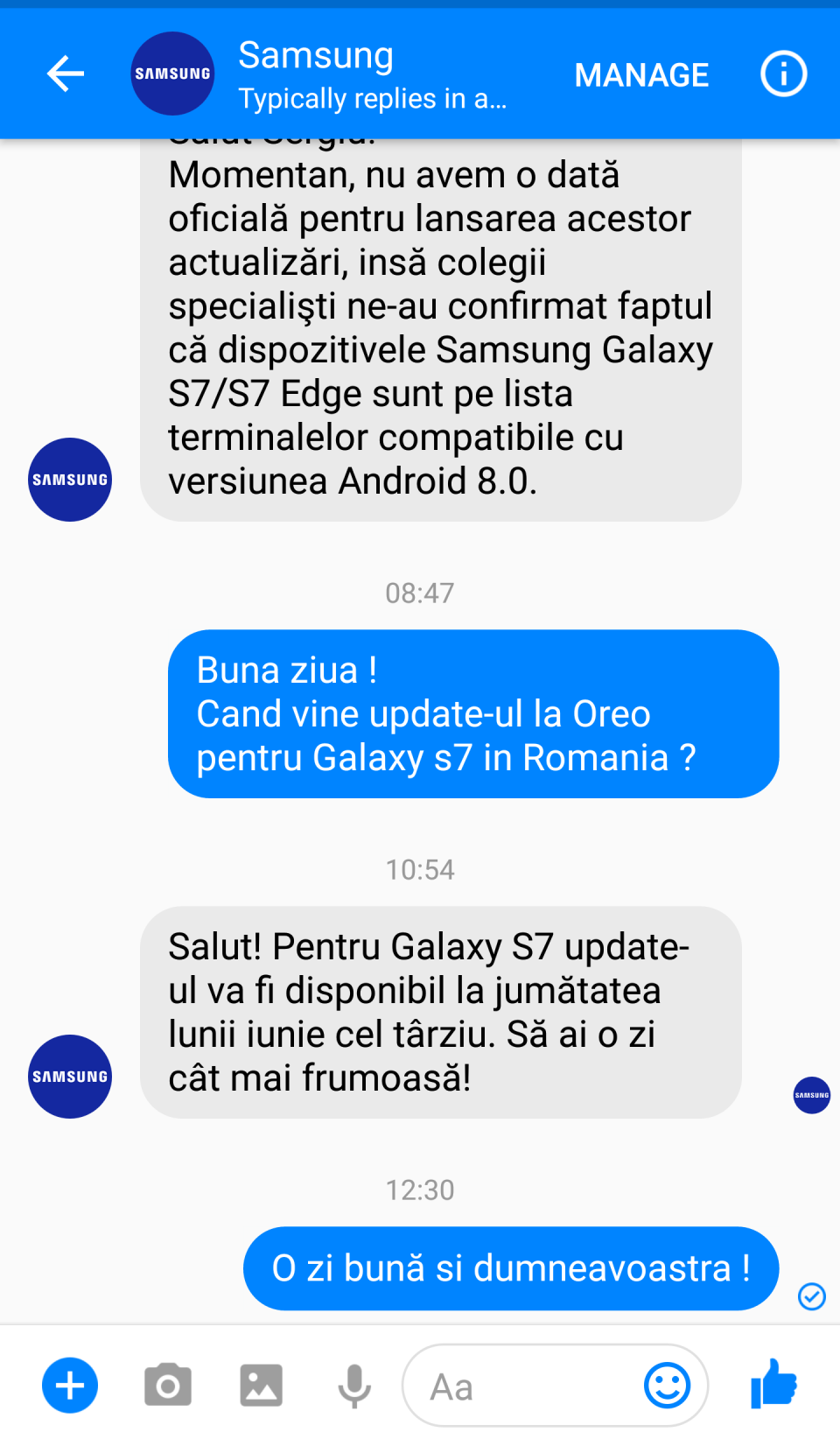Go back using the header arrow

(x=66, y=74)
